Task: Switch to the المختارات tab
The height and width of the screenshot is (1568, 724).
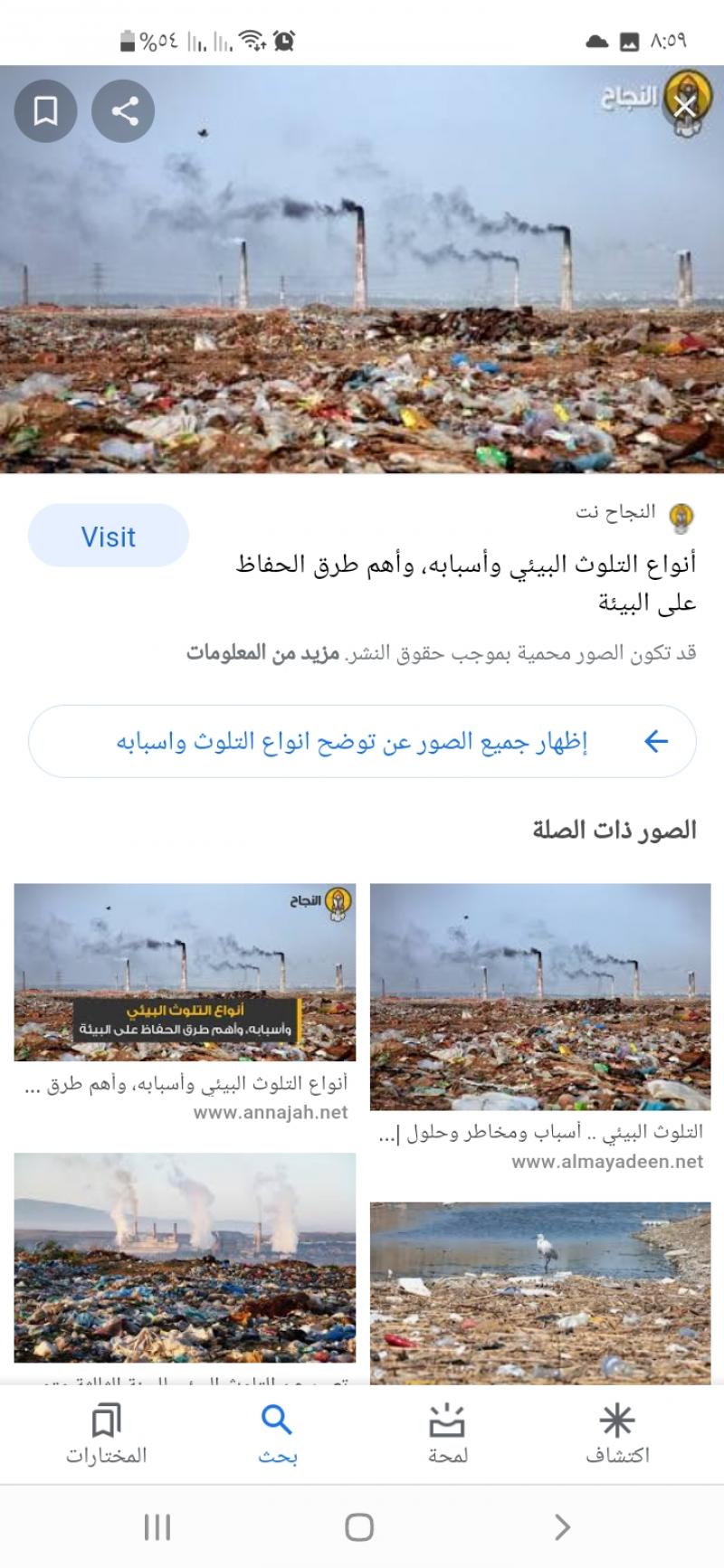Action: tap(106, 1435)
